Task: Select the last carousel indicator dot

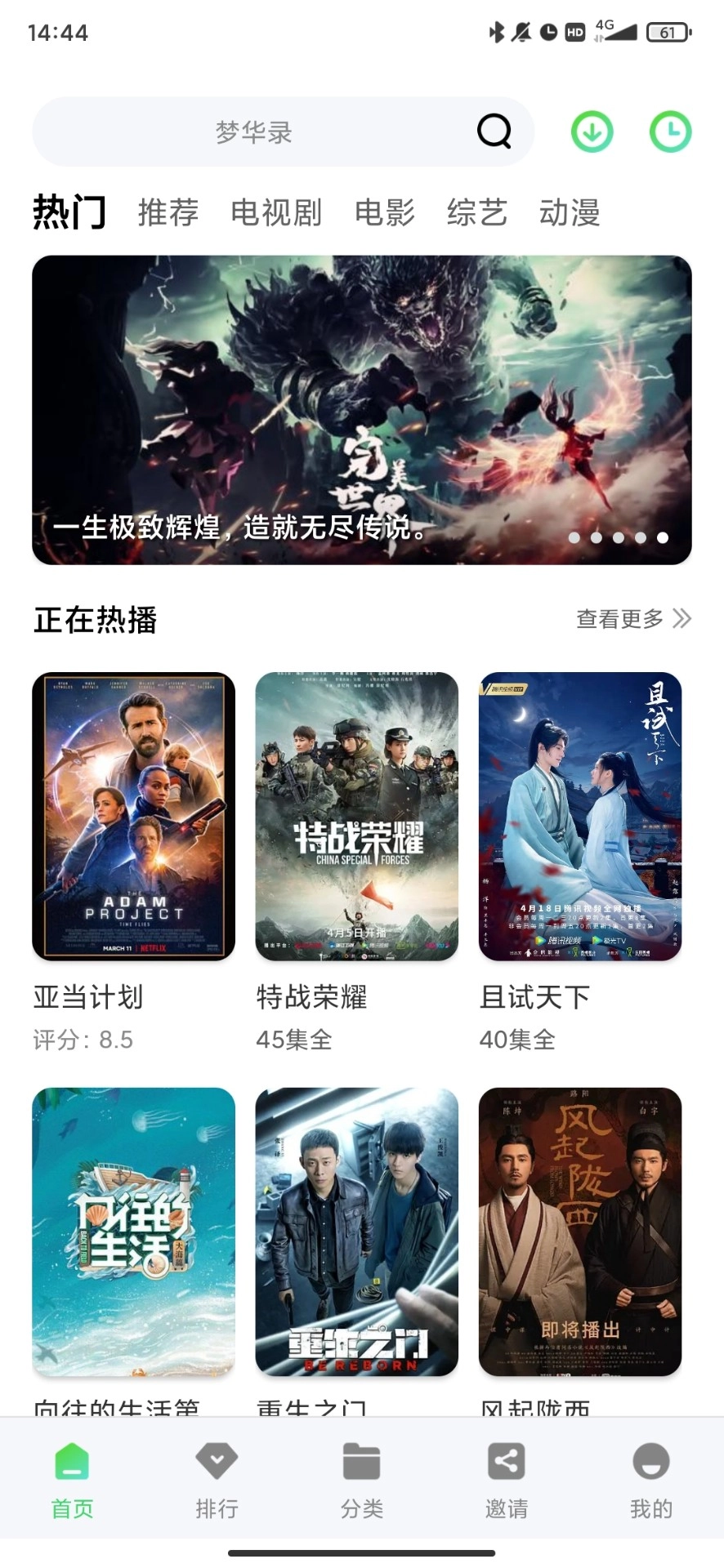Action: [664, 537]
